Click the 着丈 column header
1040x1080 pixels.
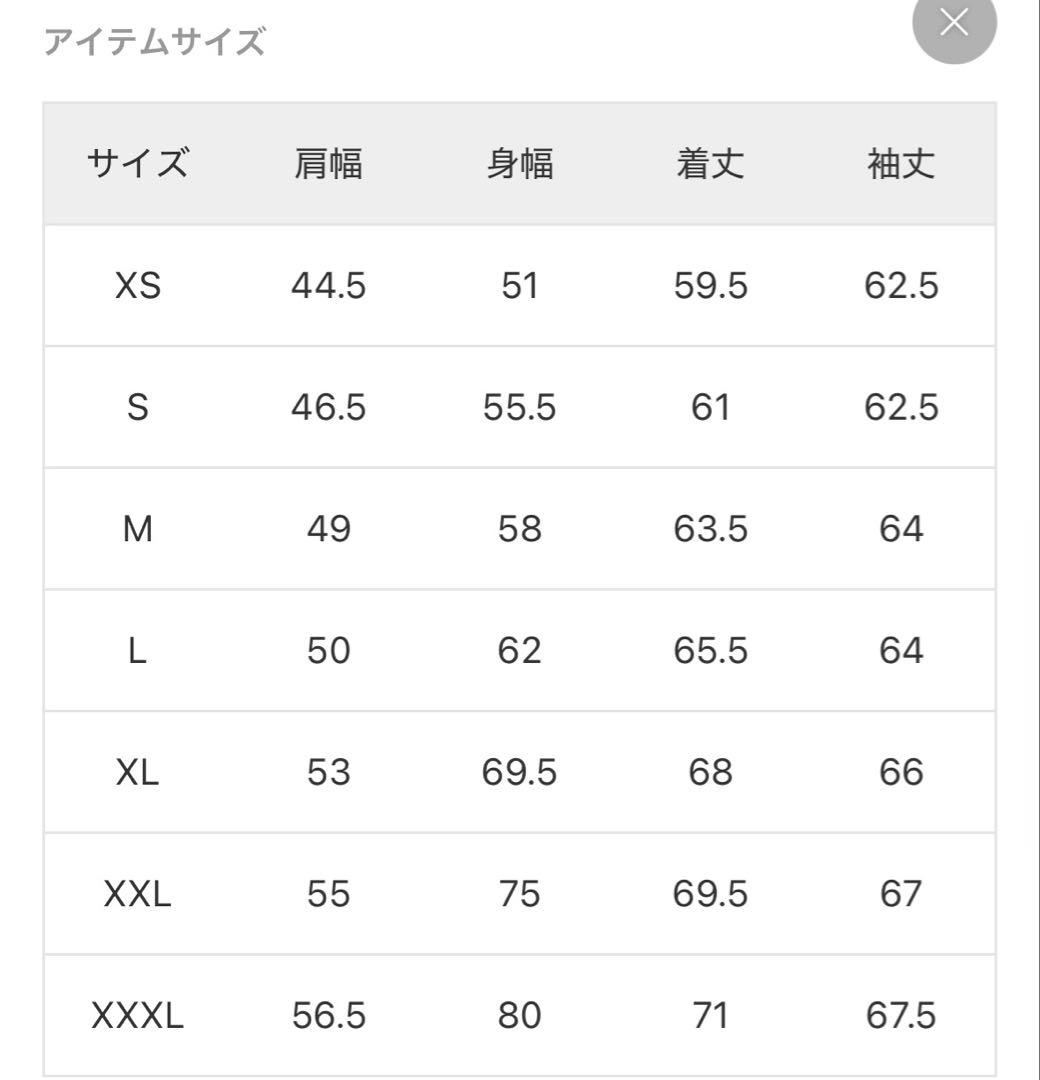tap(710, 162)
